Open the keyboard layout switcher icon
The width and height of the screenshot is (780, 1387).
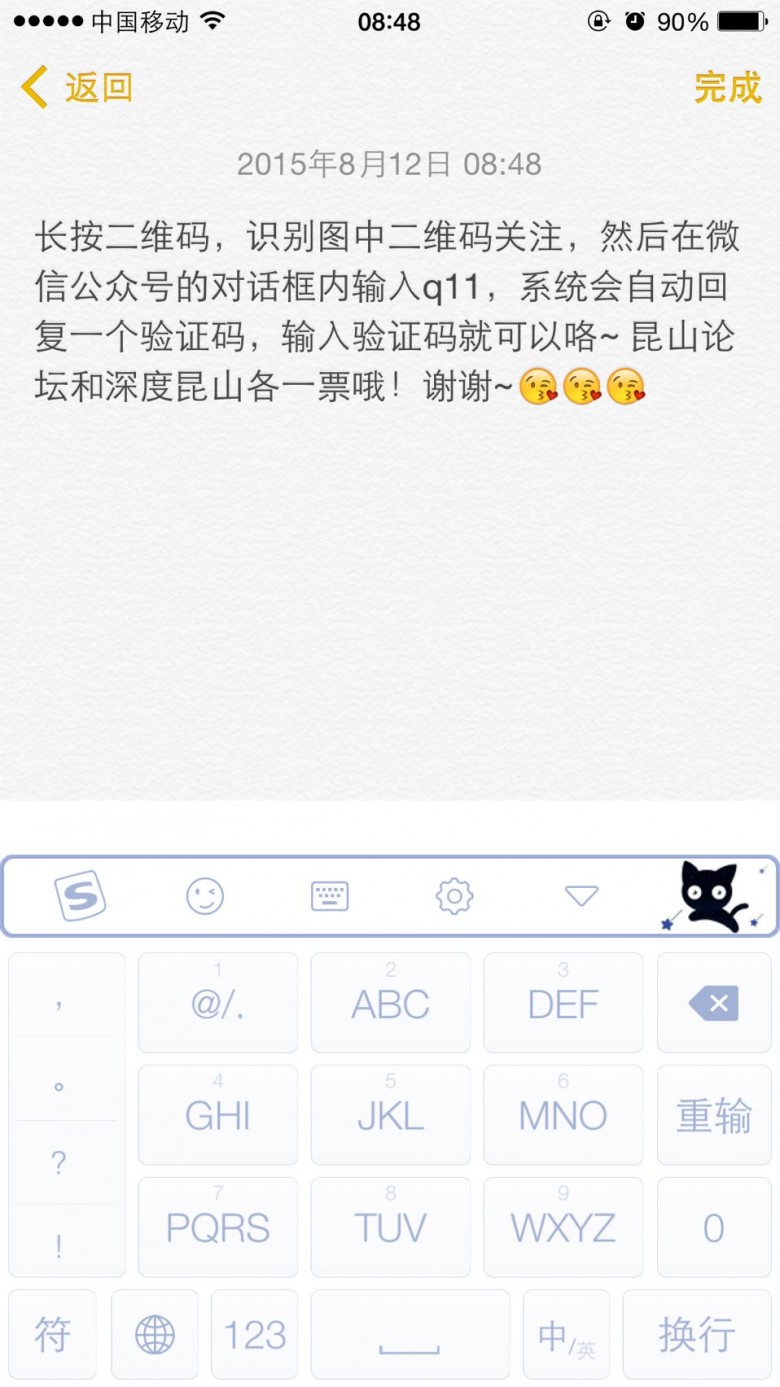pyautogui.click(x=330, y=896)
